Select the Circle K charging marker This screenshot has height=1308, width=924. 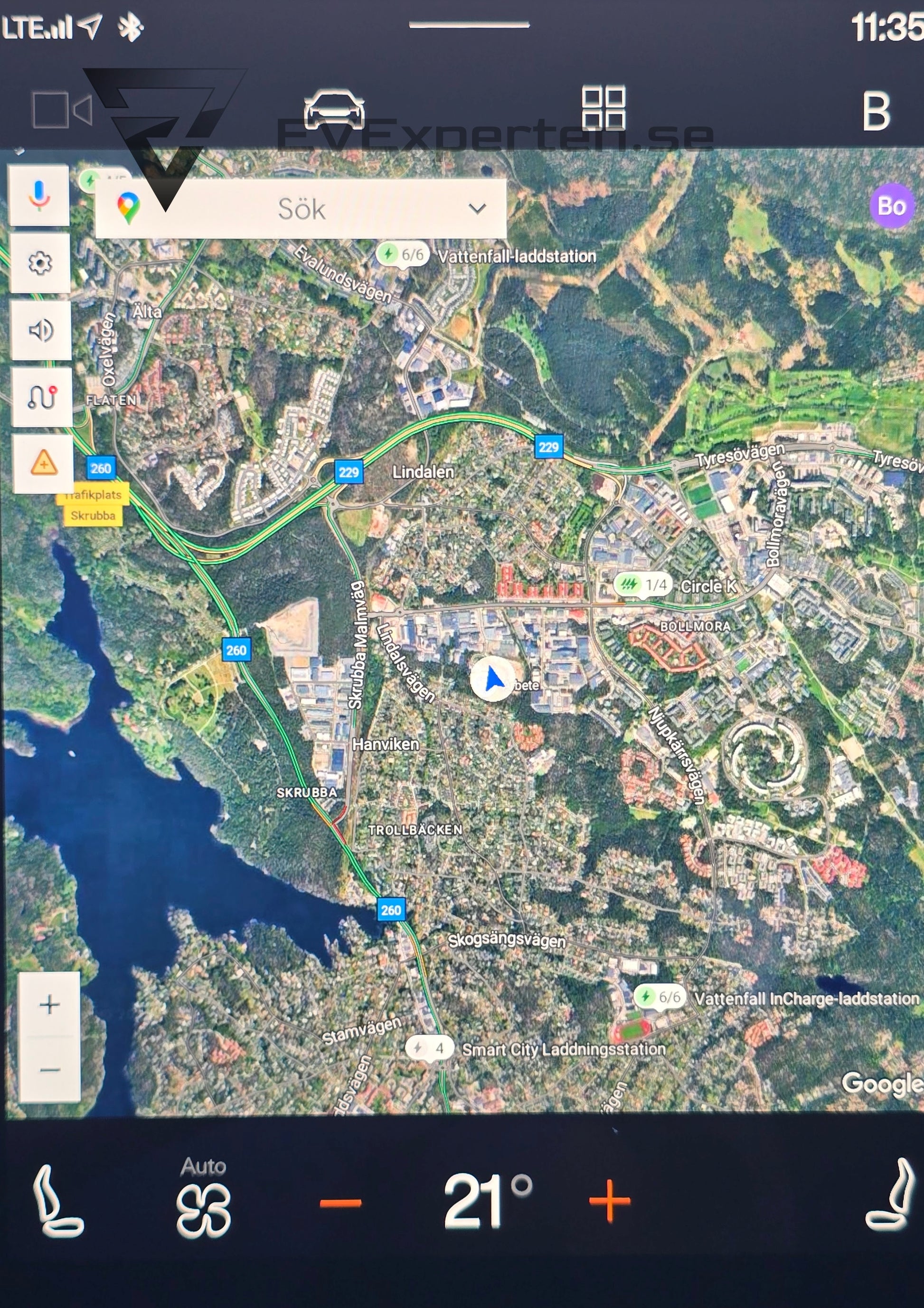point(643,584)
